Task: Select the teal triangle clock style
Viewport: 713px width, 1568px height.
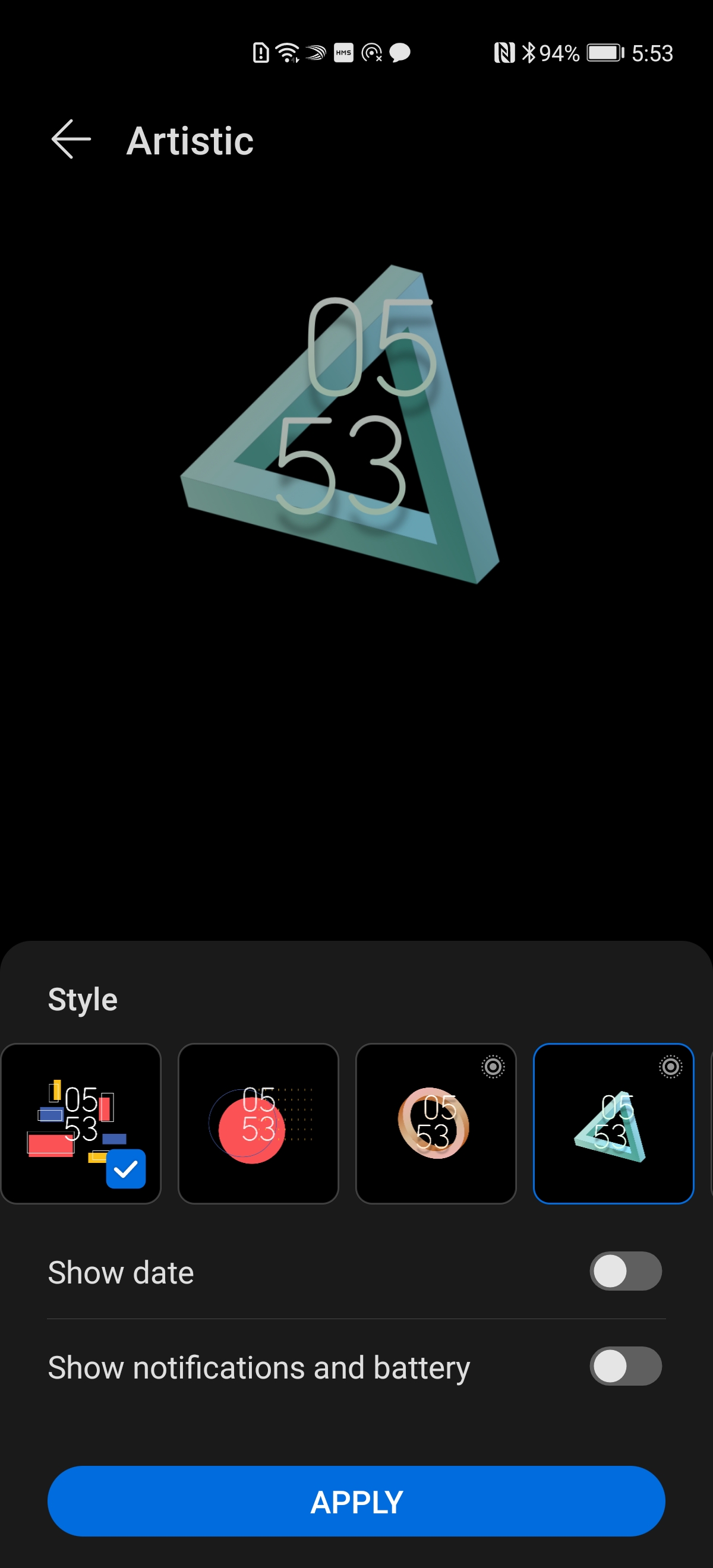Action: tap(613, 1123)
